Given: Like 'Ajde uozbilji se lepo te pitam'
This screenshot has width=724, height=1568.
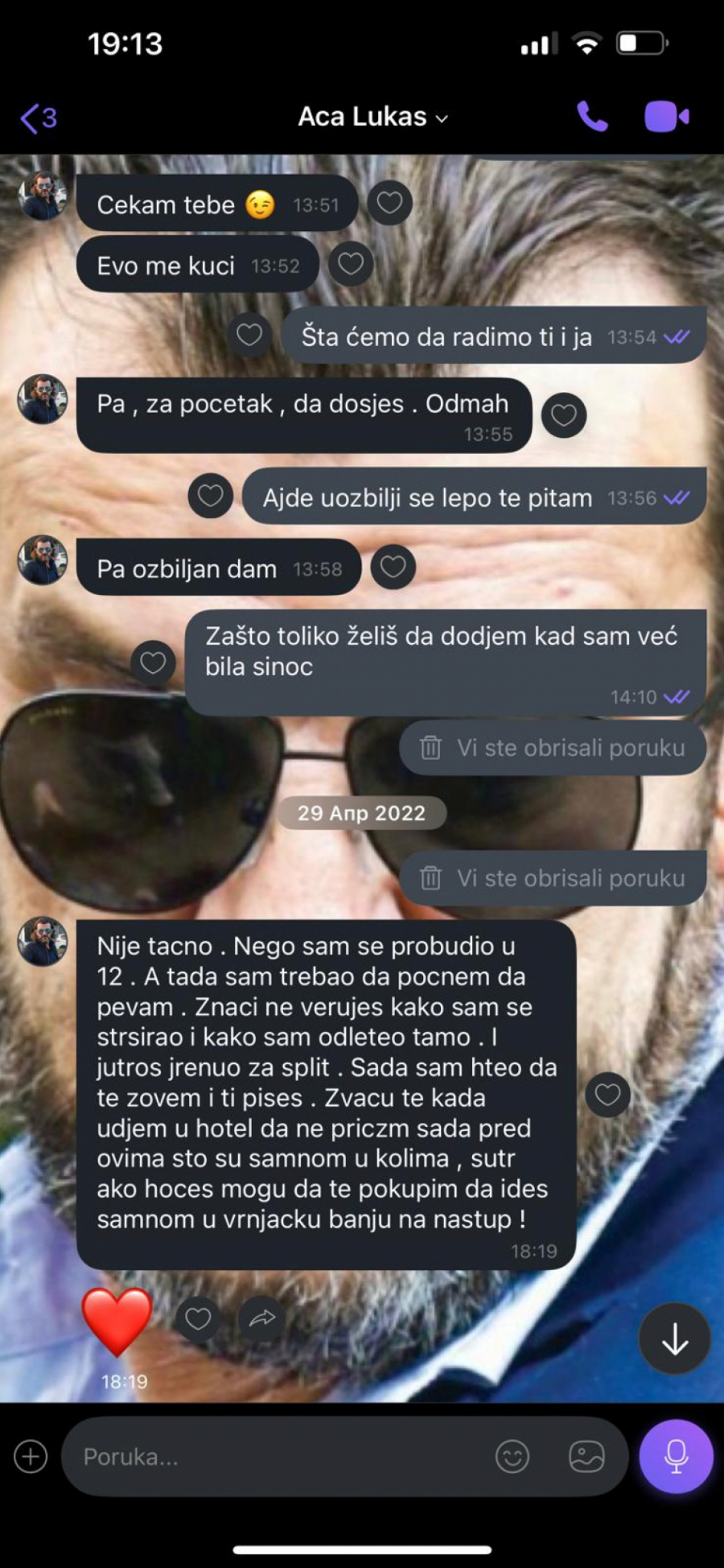Looking at the screenshot, I should point(211,496).
